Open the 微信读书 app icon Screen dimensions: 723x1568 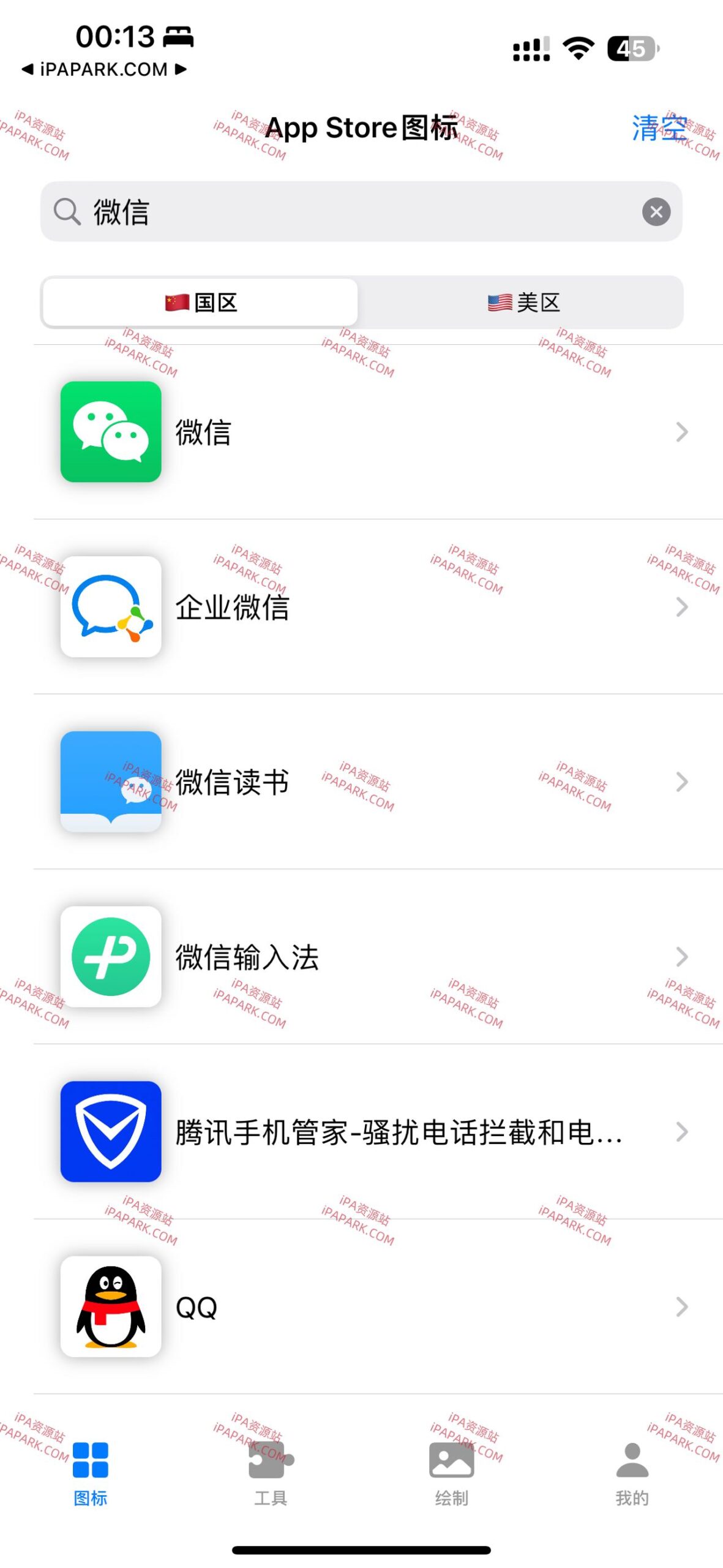point(111,782)
